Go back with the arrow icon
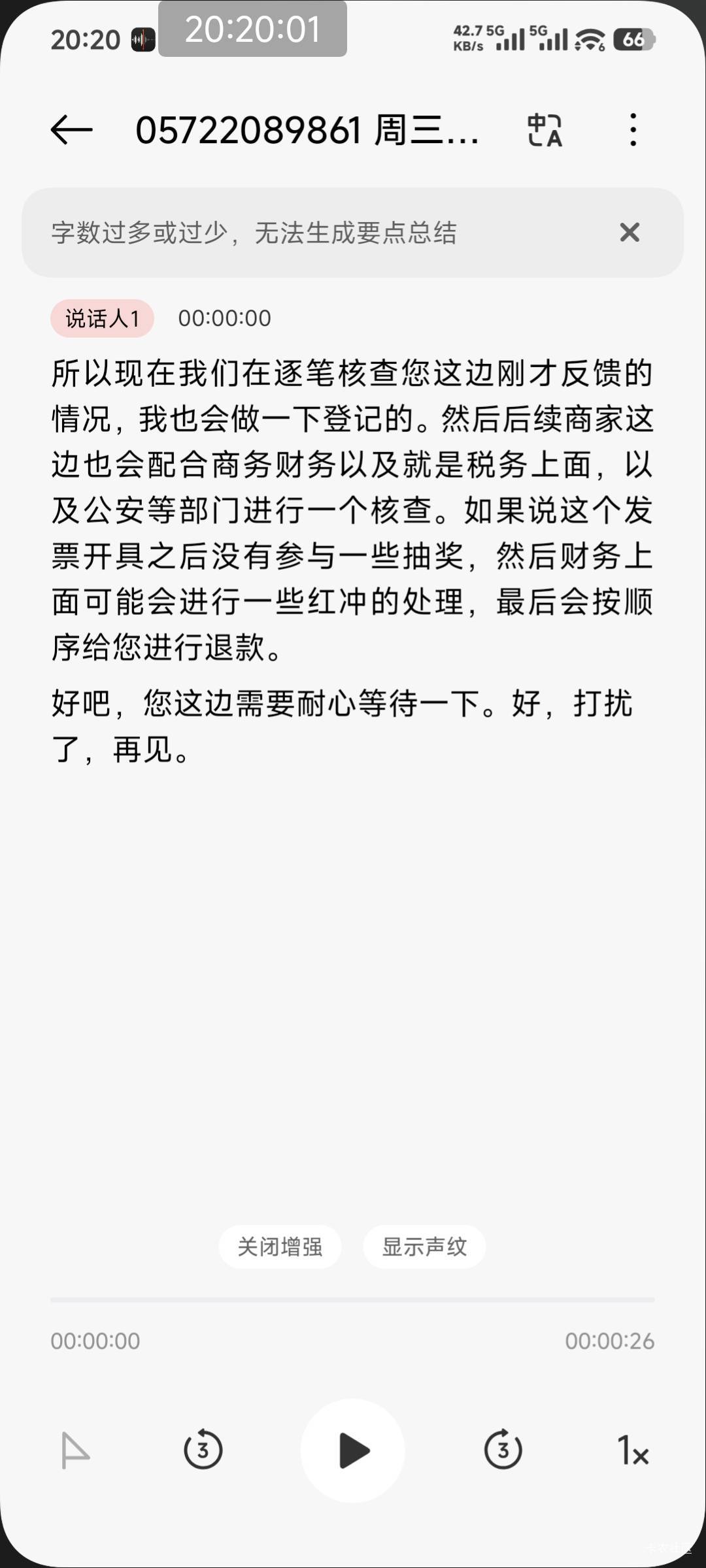Image resolution: width=706 pixels, height=1568 pixels. point(71,129)
